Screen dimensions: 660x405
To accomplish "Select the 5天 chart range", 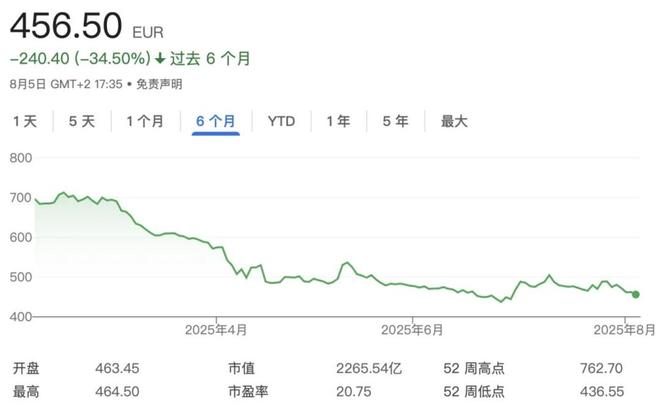I will click(82, 121).
